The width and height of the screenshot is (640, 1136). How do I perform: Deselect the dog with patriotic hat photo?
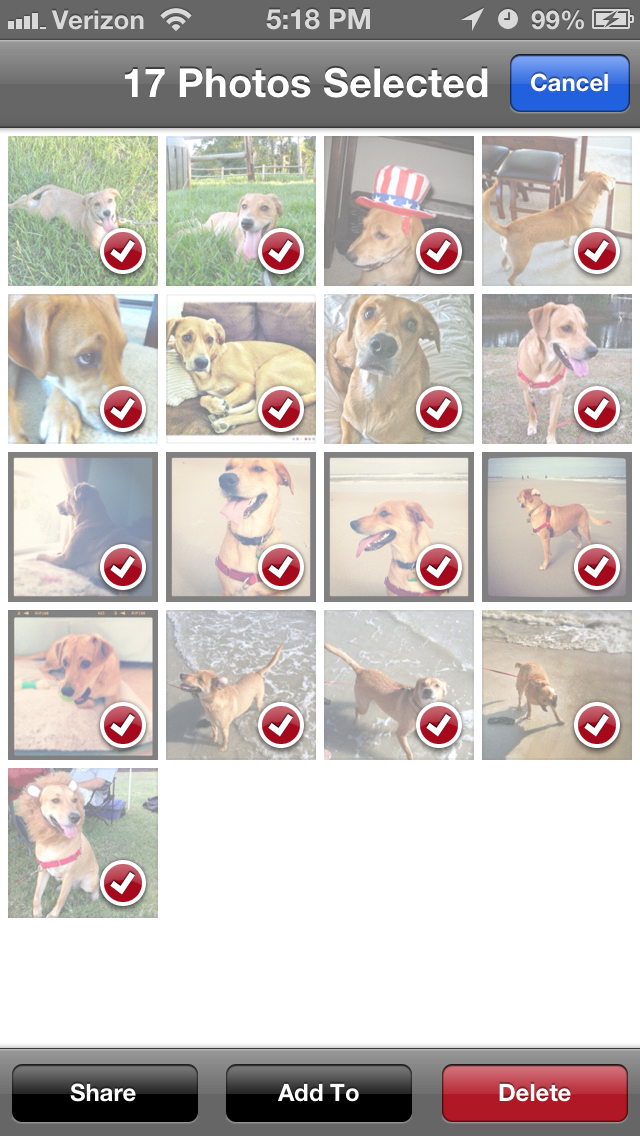398,211
